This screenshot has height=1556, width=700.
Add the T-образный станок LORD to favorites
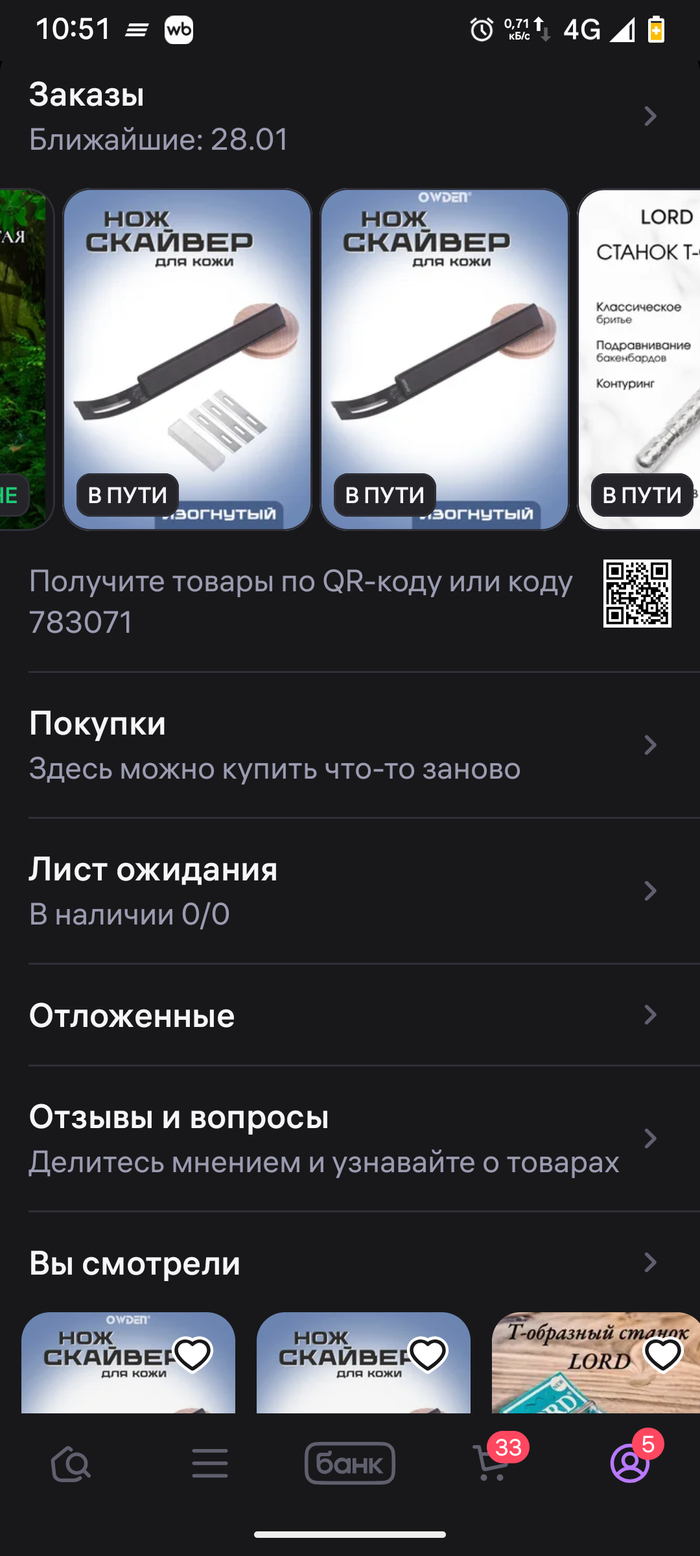click(x=662, y=1355)
